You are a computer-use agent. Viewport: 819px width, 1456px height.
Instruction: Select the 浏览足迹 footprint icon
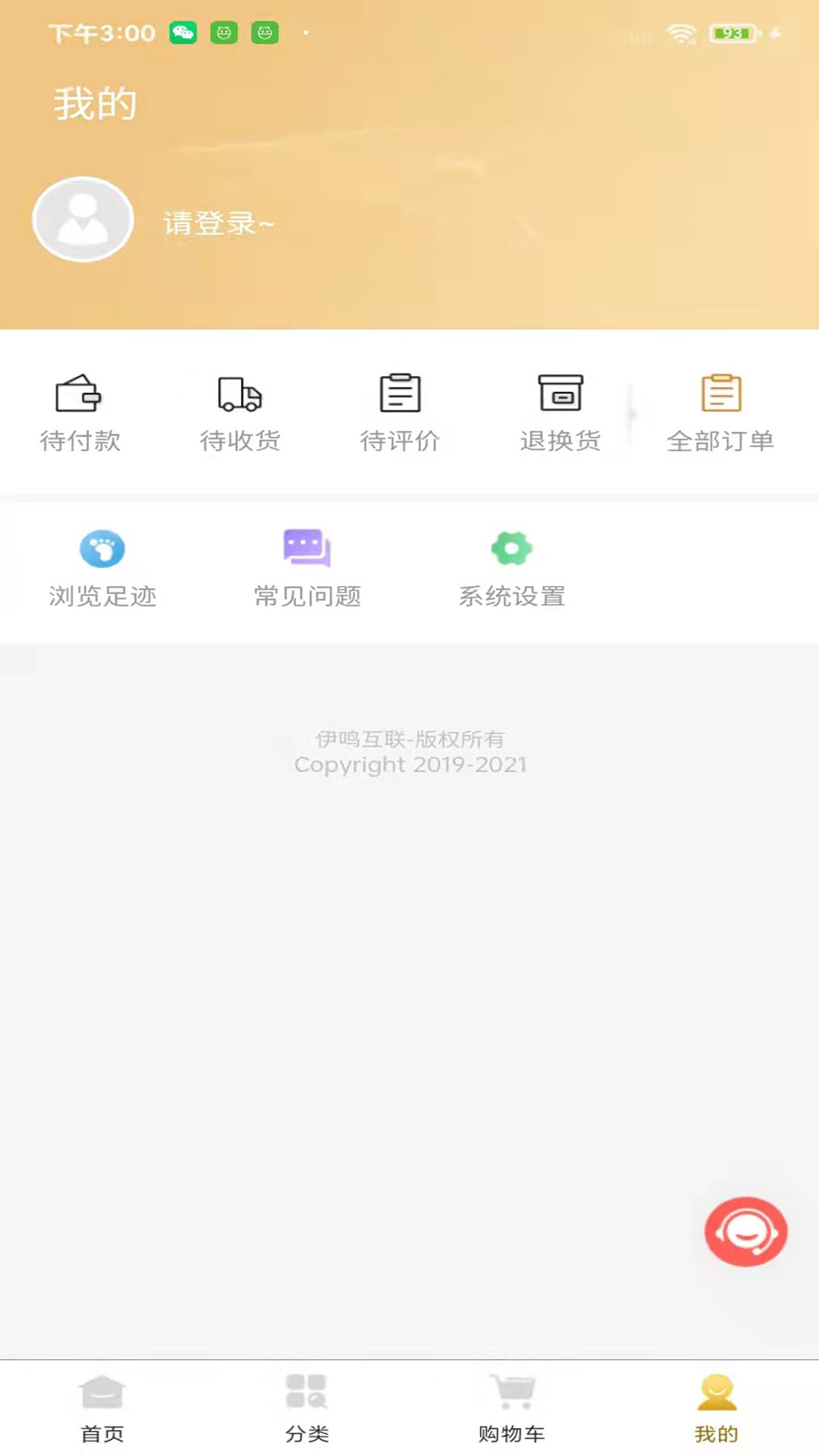pos(102,549)
